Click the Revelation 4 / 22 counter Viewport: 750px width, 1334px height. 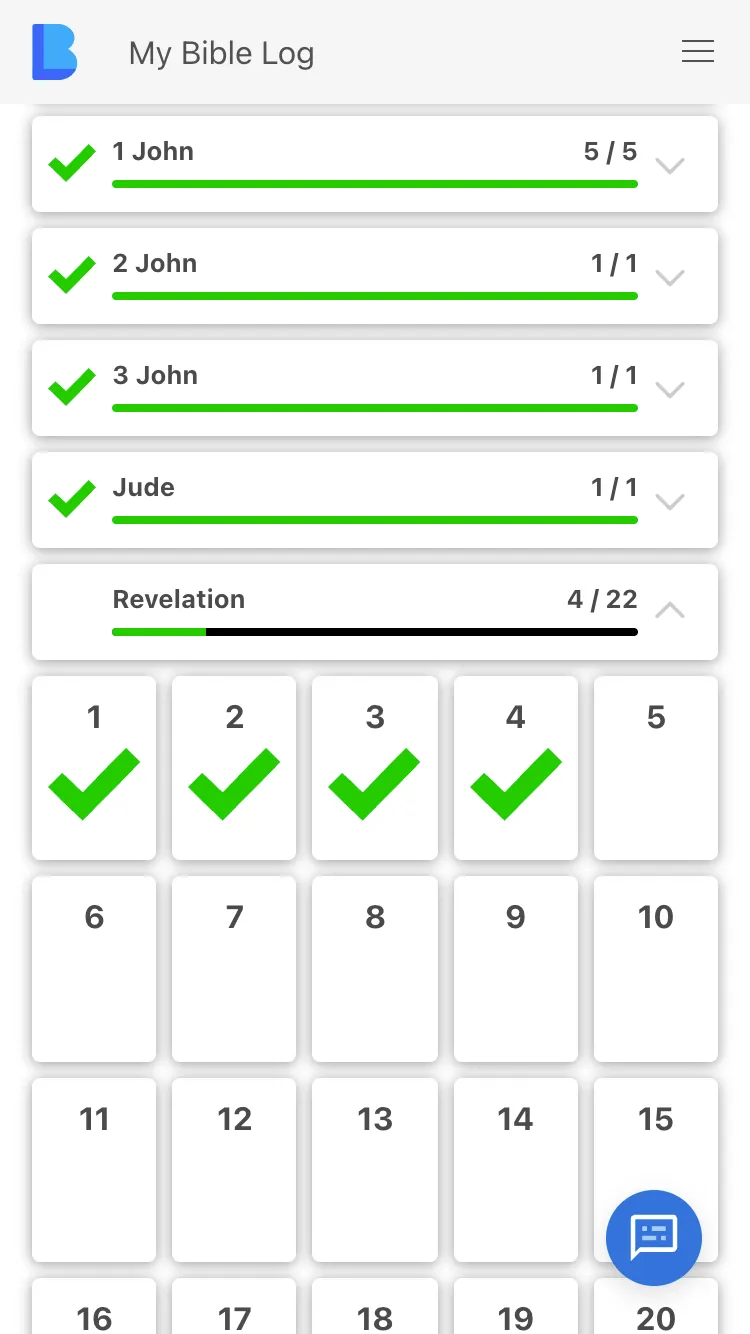coord(602,599)
